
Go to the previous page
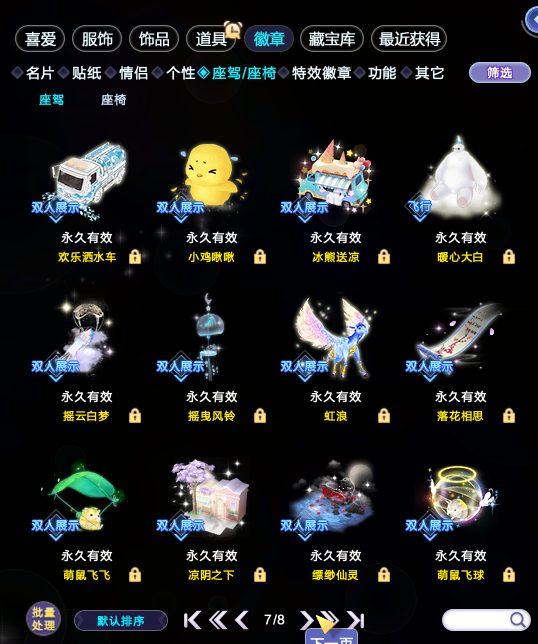[242, 620]
